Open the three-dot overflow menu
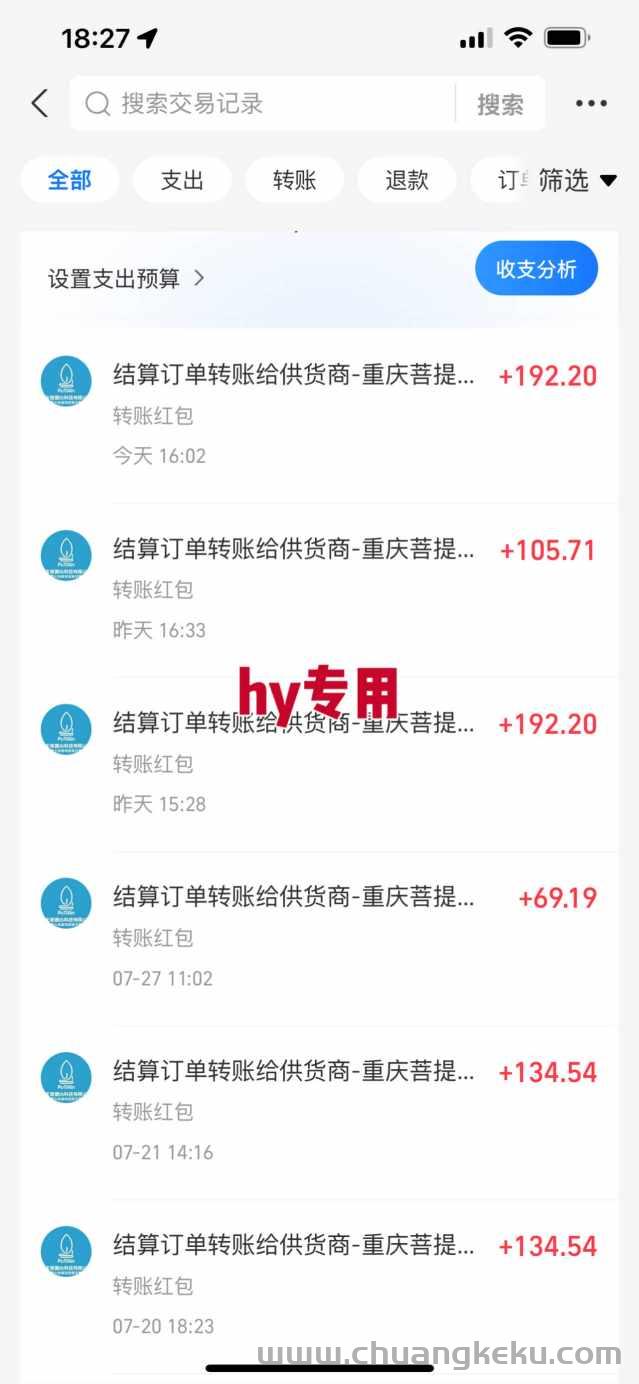Image resolution: width=639 pixels, height=1384 pixels. coord(591,103)
